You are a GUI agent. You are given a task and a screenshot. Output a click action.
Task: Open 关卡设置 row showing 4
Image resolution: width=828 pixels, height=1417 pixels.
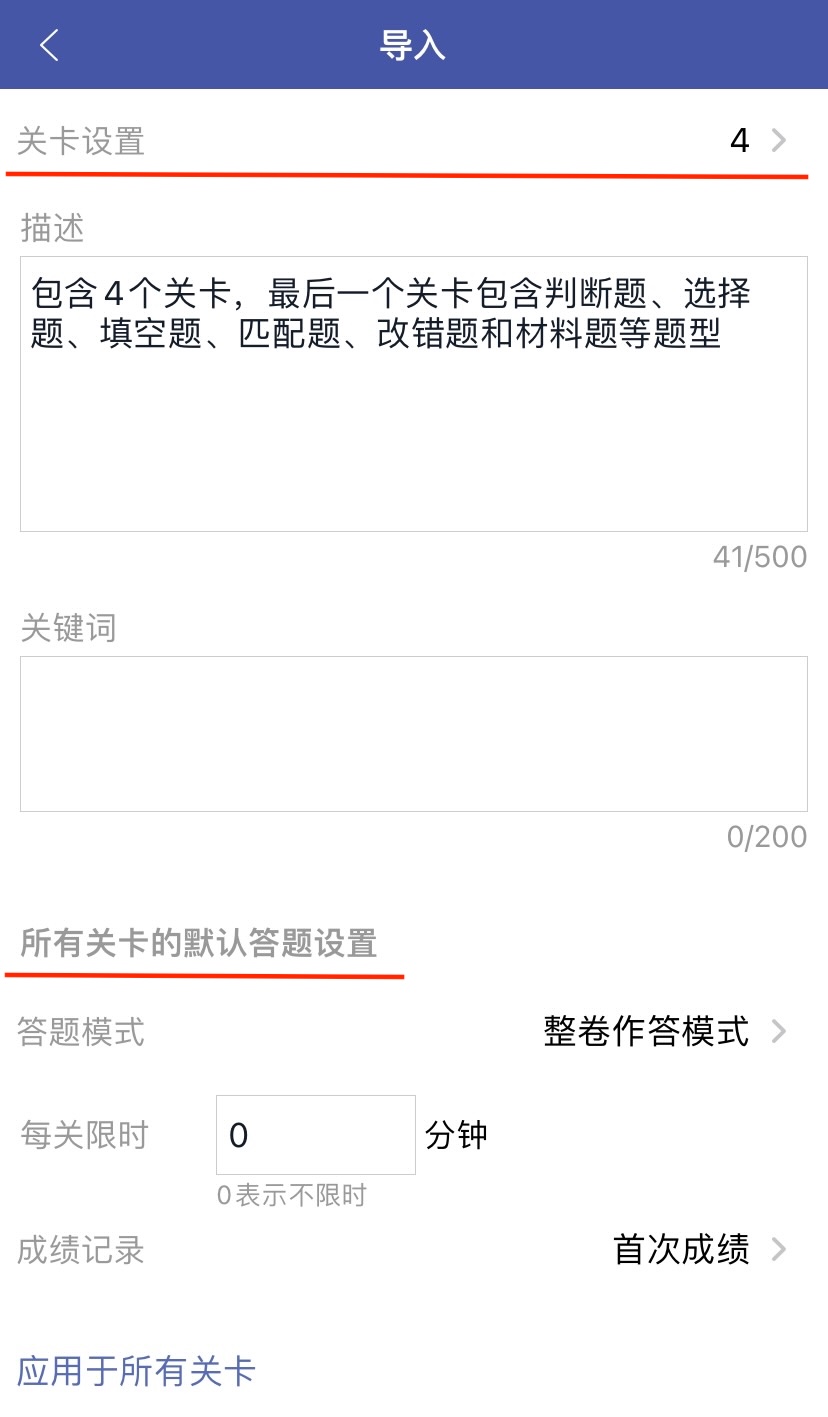tap(414, 141)
